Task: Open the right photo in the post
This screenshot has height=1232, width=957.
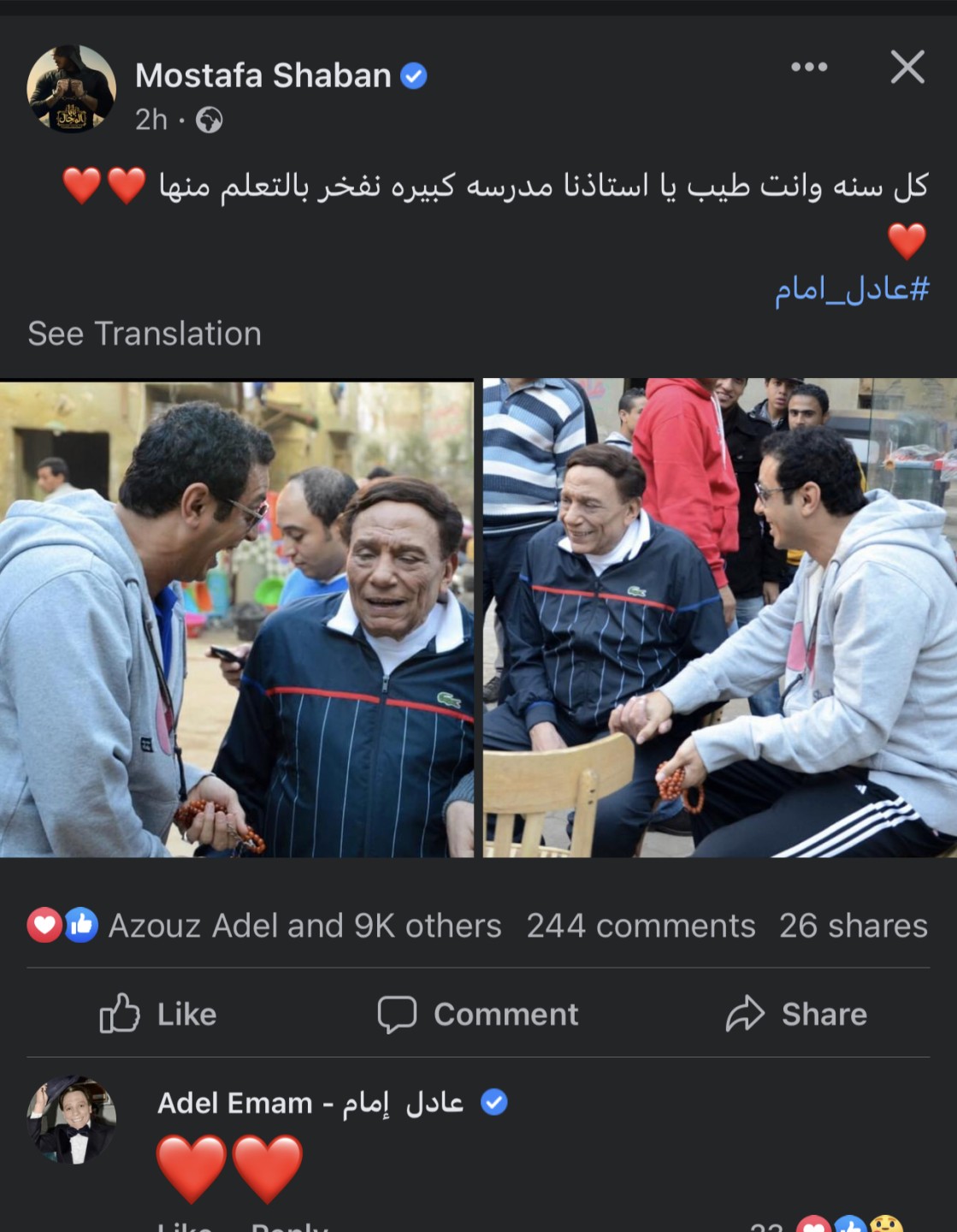Action: pos(719,618)
